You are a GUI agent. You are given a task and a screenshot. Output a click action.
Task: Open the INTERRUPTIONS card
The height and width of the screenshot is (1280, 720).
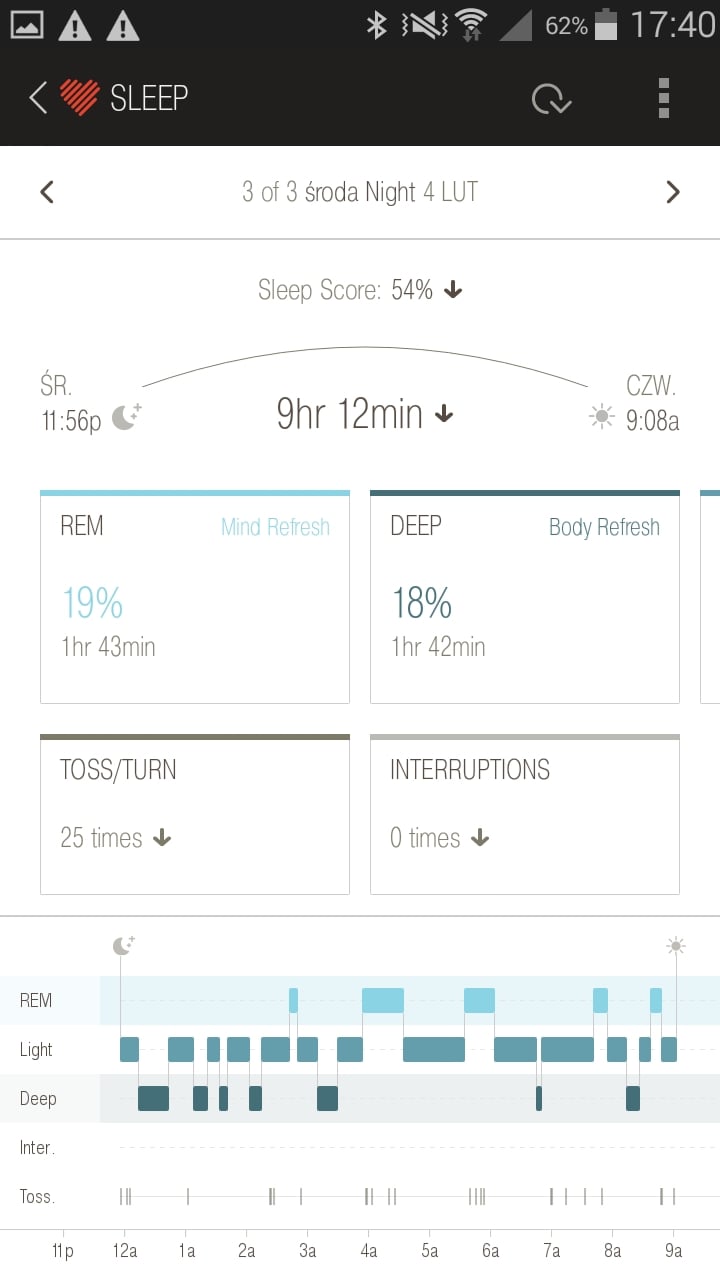(525, 814)
